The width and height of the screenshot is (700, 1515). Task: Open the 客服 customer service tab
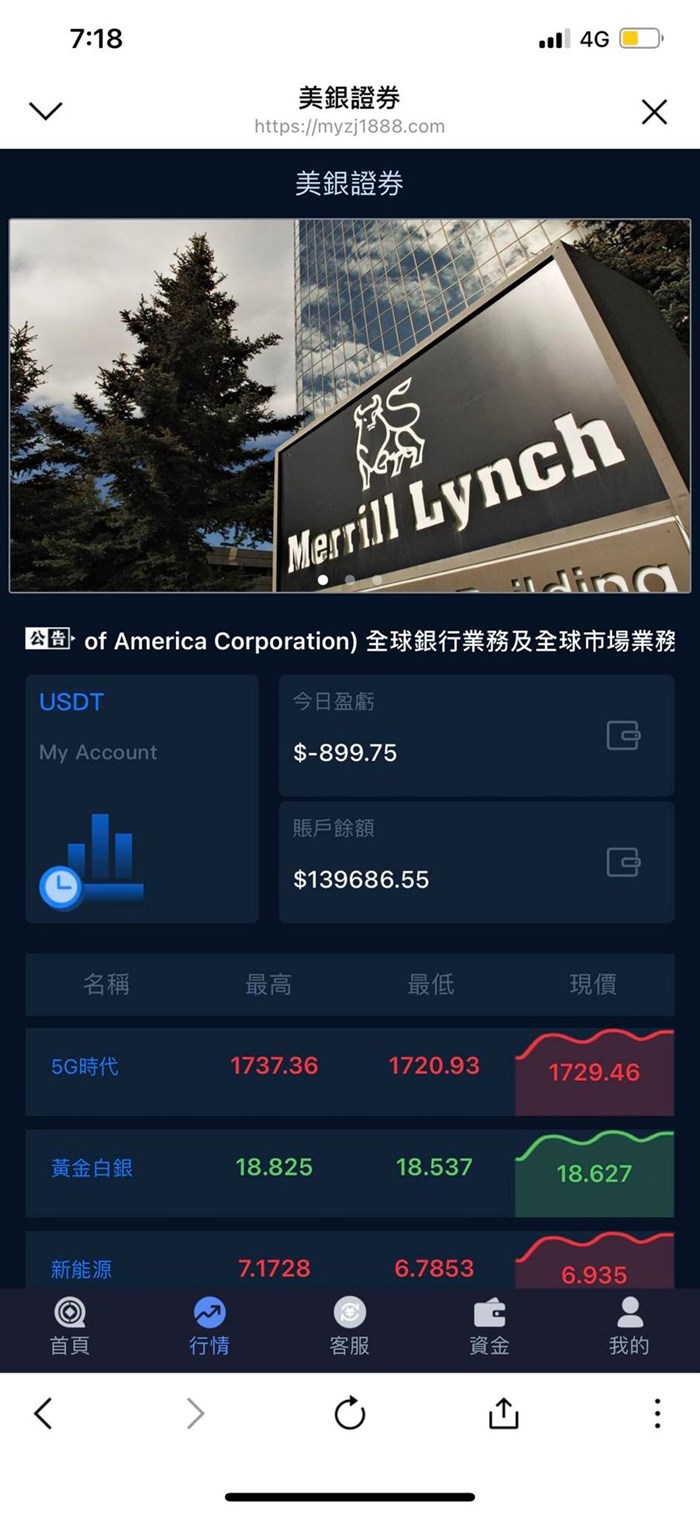[349, 1327]
